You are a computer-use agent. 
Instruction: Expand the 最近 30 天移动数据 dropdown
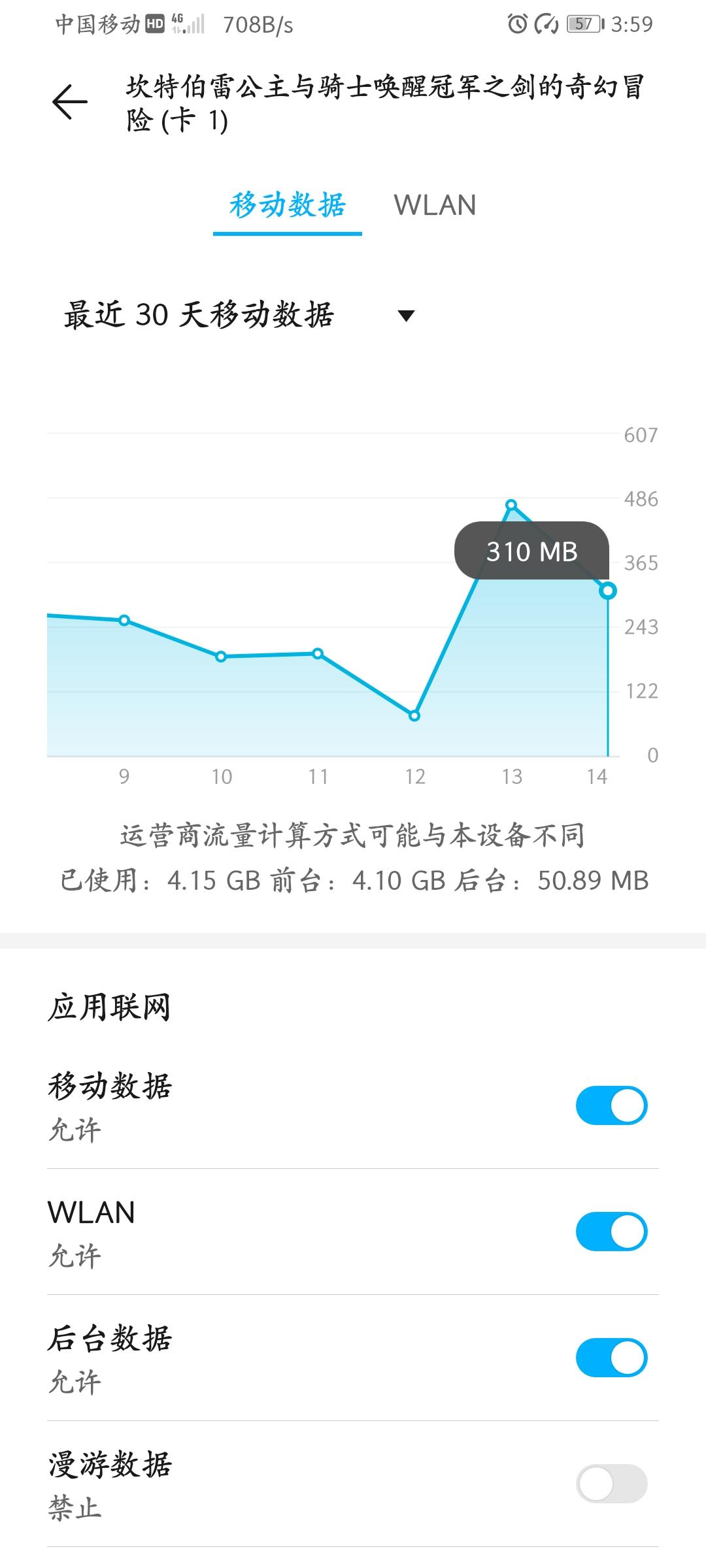pos(239,315)
